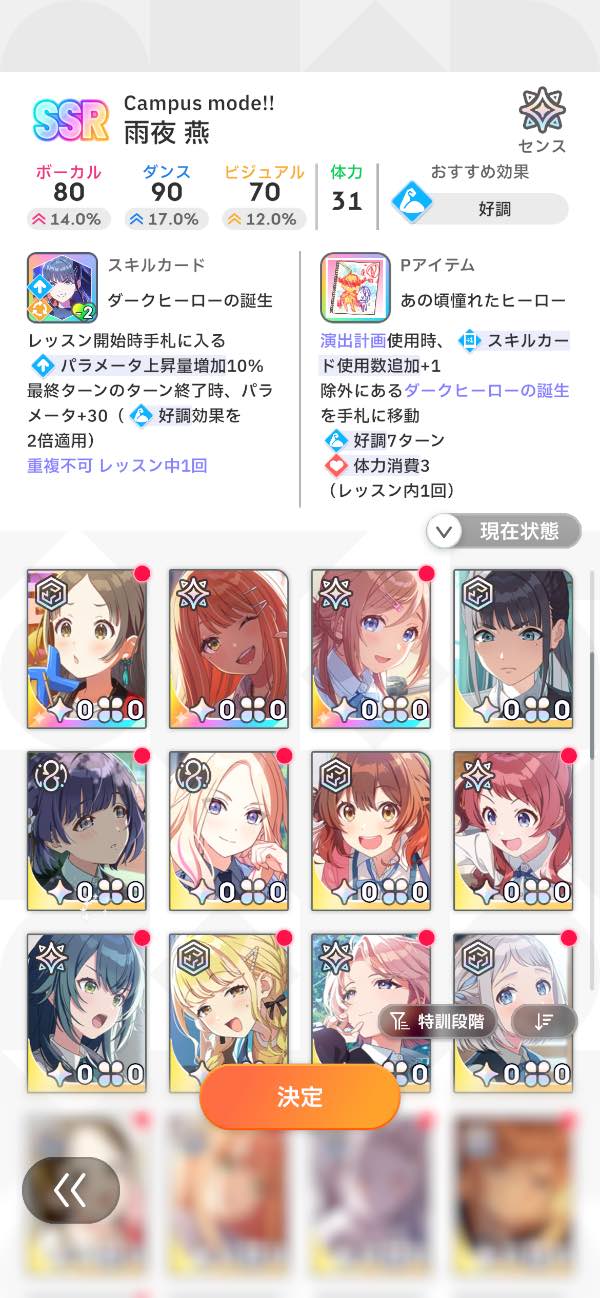Select the brown-haired idol card with earrings
Viewport: 600px width, 1298px height.
87,647
